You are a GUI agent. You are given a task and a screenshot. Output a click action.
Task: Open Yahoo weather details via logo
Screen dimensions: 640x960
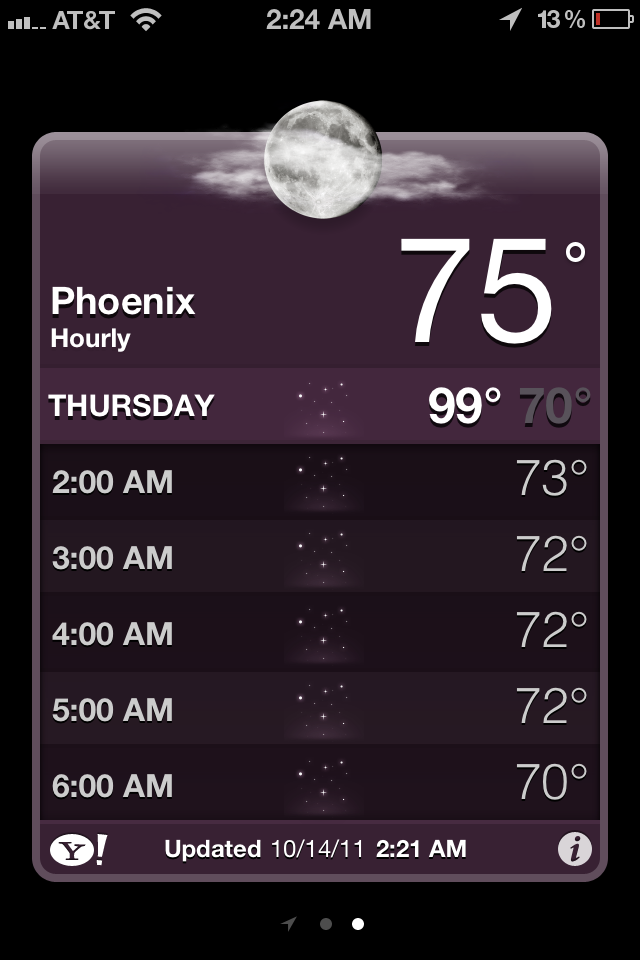(78, 850)
